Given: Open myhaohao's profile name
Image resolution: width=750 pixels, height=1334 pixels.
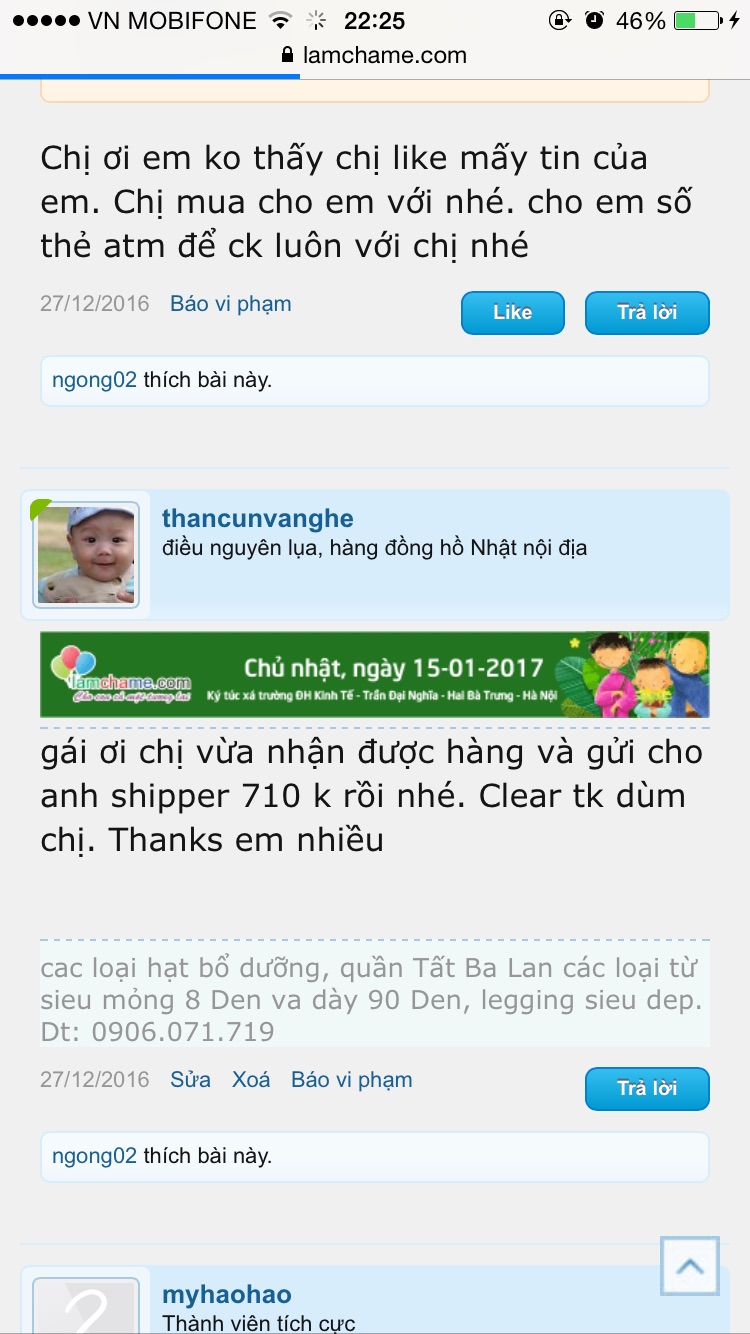Looking at the screenshot, I should coord(227,1295).
